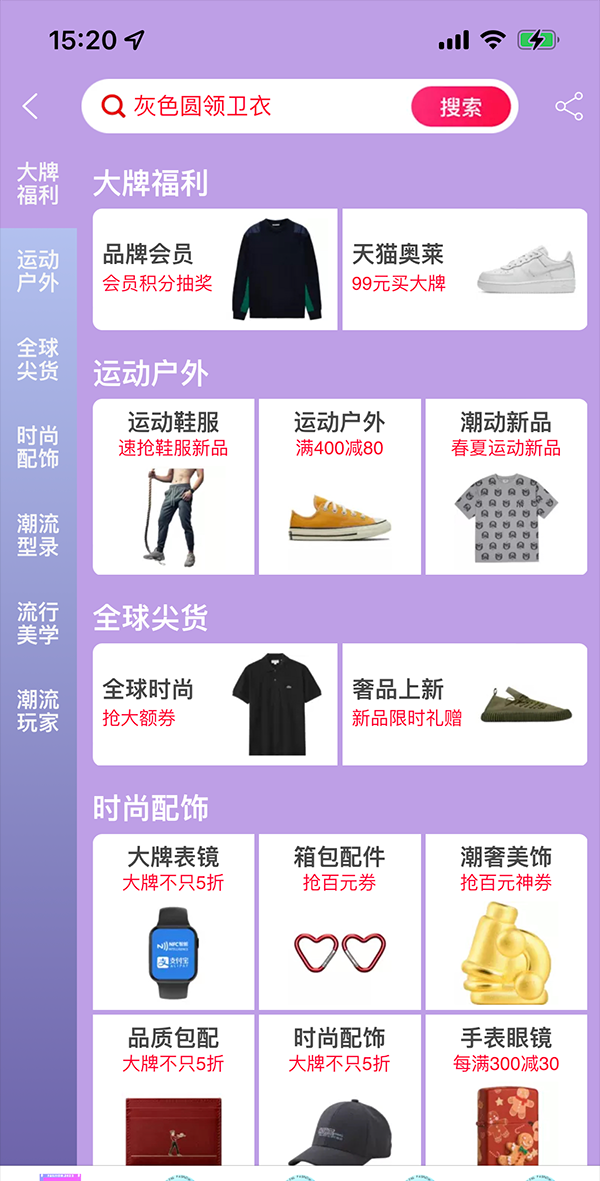
Task: Go back using the top-left arrow
Action: tap(31, 107)
